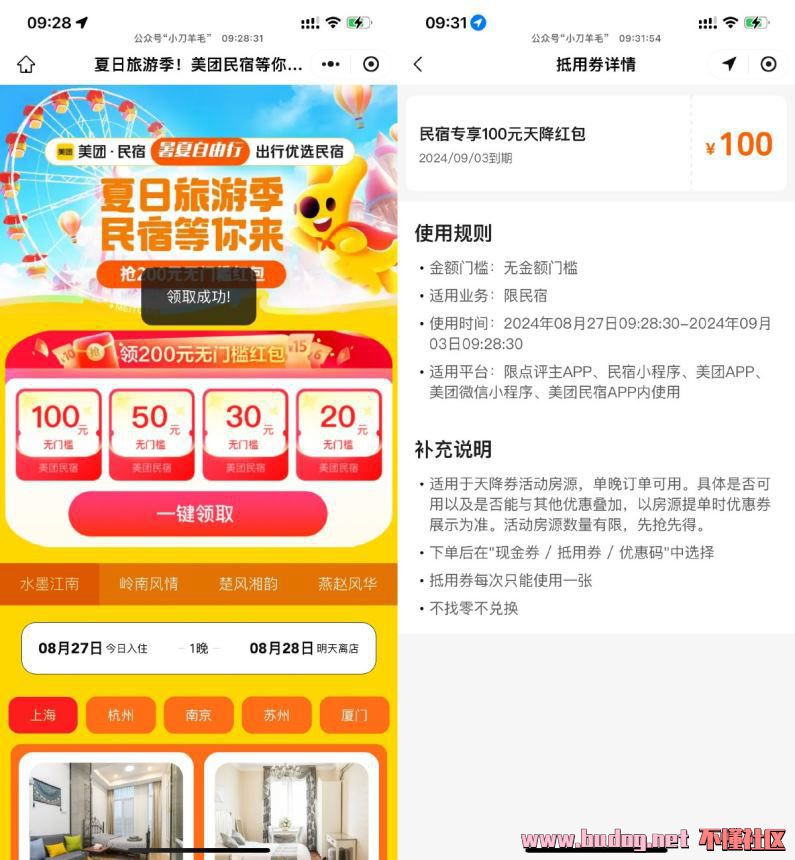Viewport: 795px width, 860px height.
Task: Open the homestay listing with the chandelier
Action: coord(290,808)
